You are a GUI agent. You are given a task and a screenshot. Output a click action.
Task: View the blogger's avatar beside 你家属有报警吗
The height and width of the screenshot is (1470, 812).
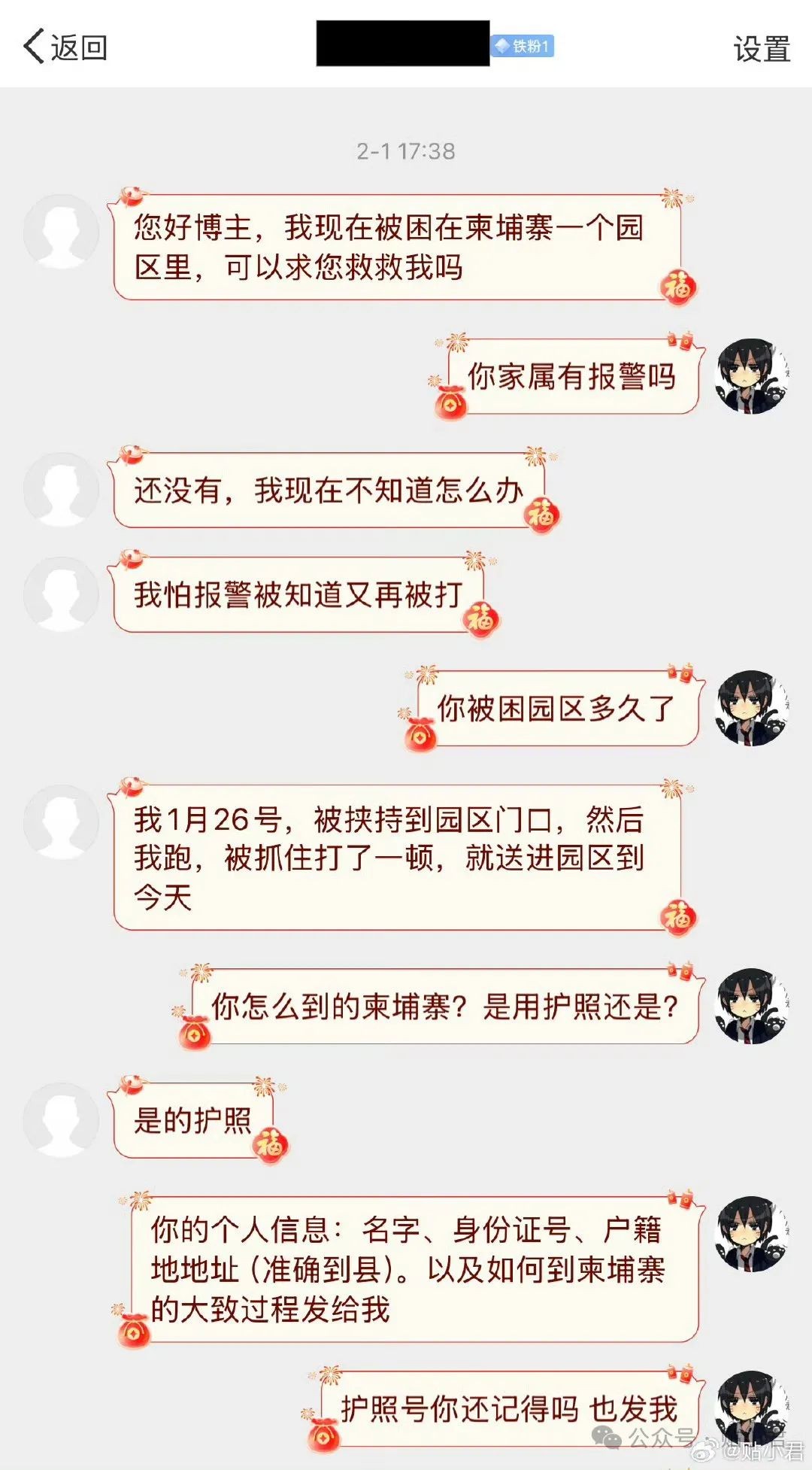751,375
